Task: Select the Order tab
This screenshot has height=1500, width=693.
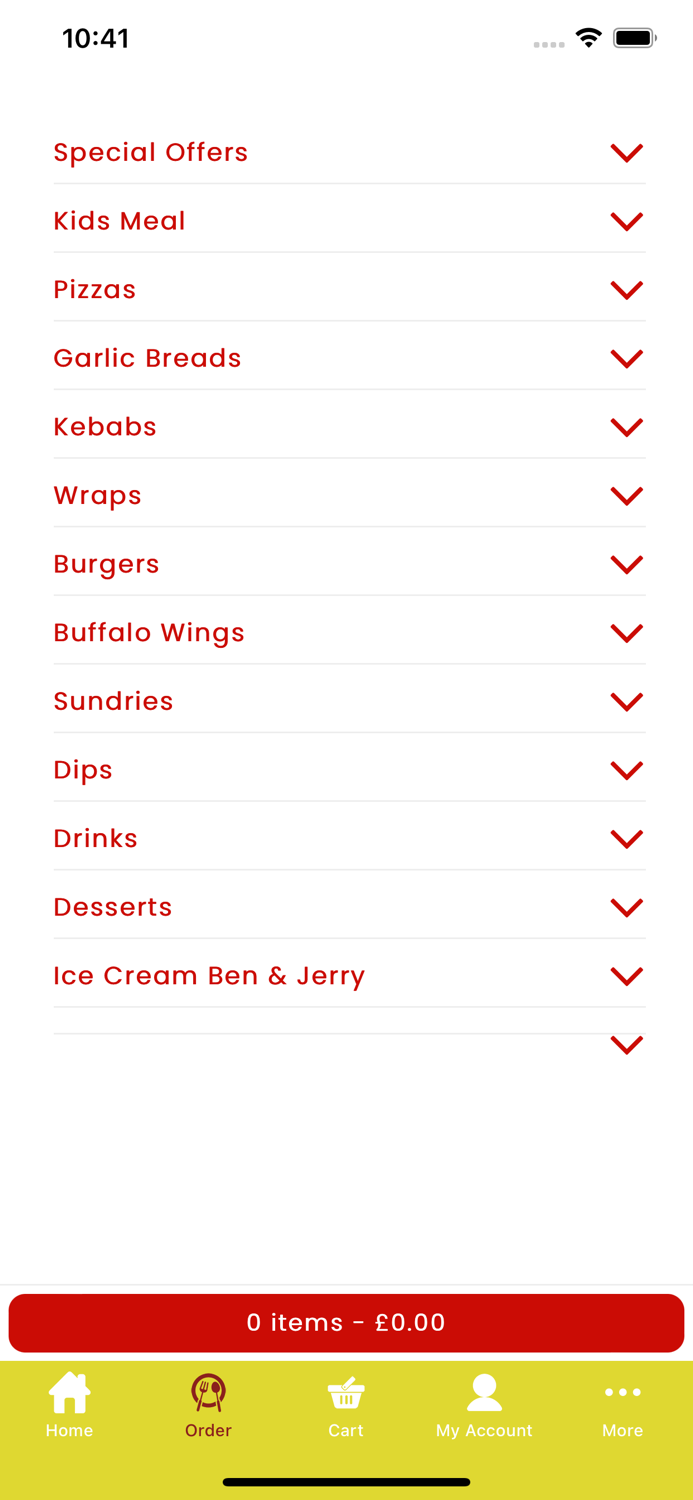Action: point(208,1405)
